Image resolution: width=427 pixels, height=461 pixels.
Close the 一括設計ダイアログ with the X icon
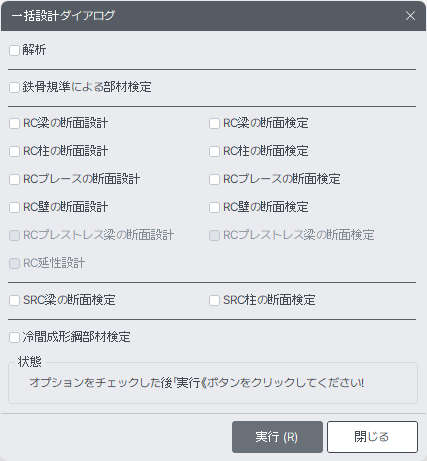click(410, 16)
